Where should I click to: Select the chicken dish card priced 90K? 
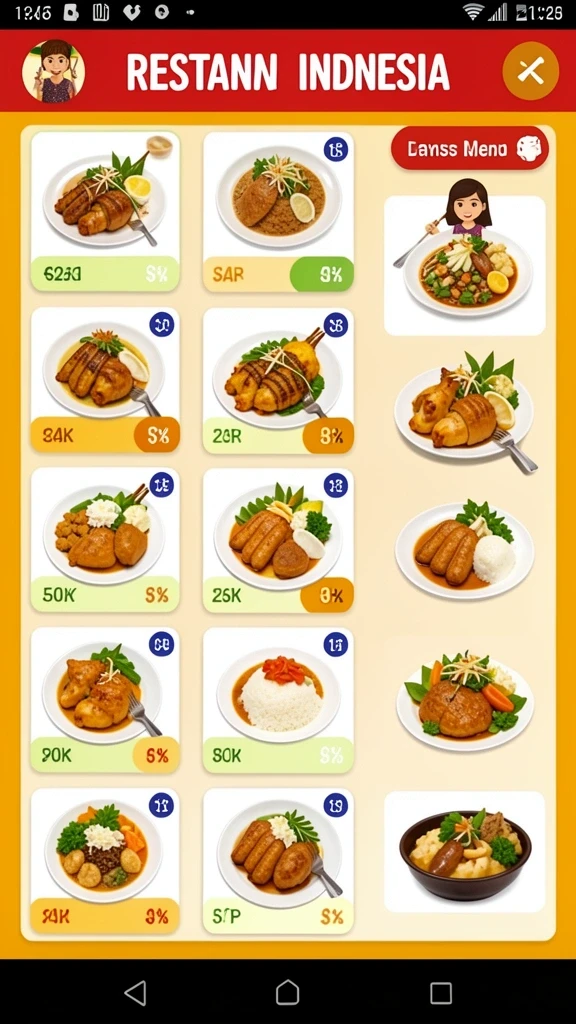[105, 700]
